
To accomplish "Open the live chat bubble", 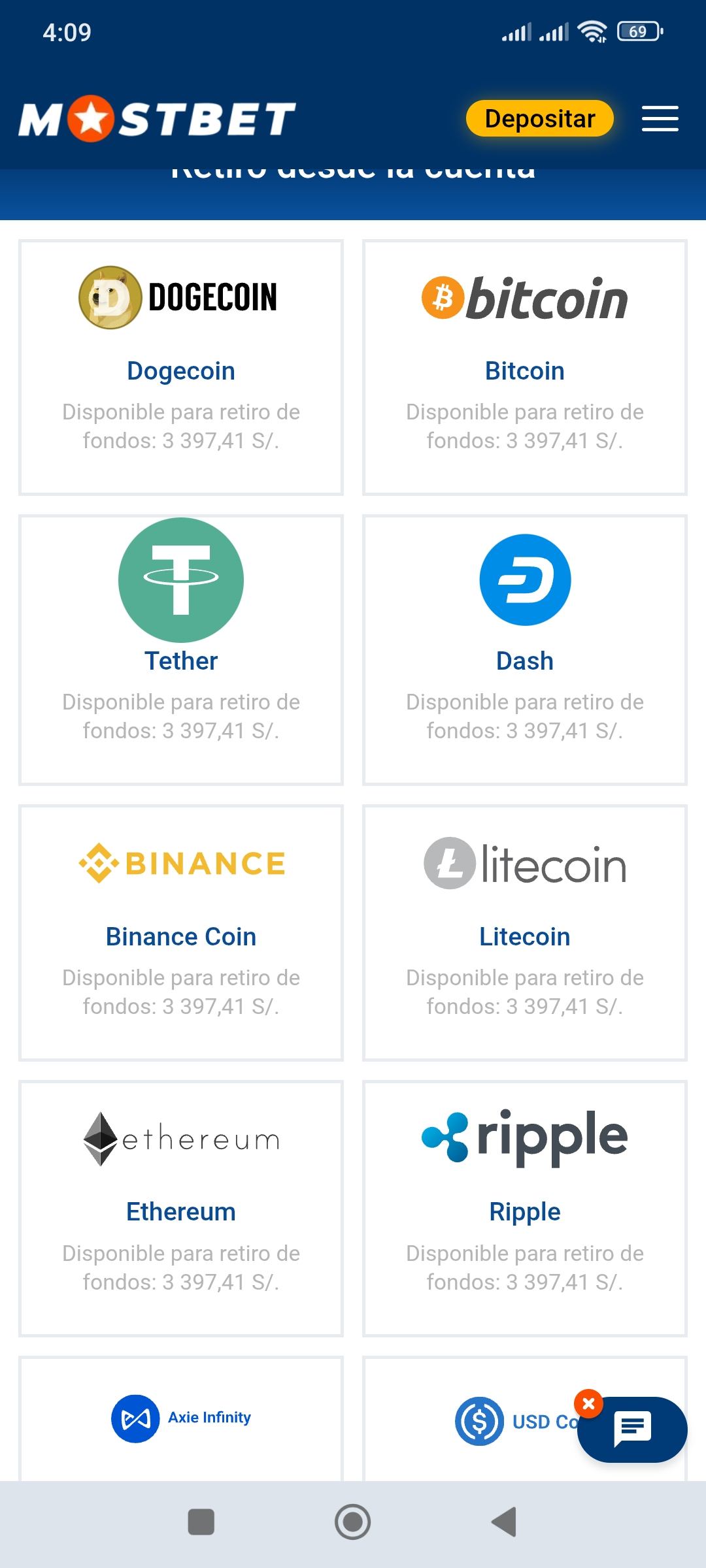I will (x=633, y=1429).
